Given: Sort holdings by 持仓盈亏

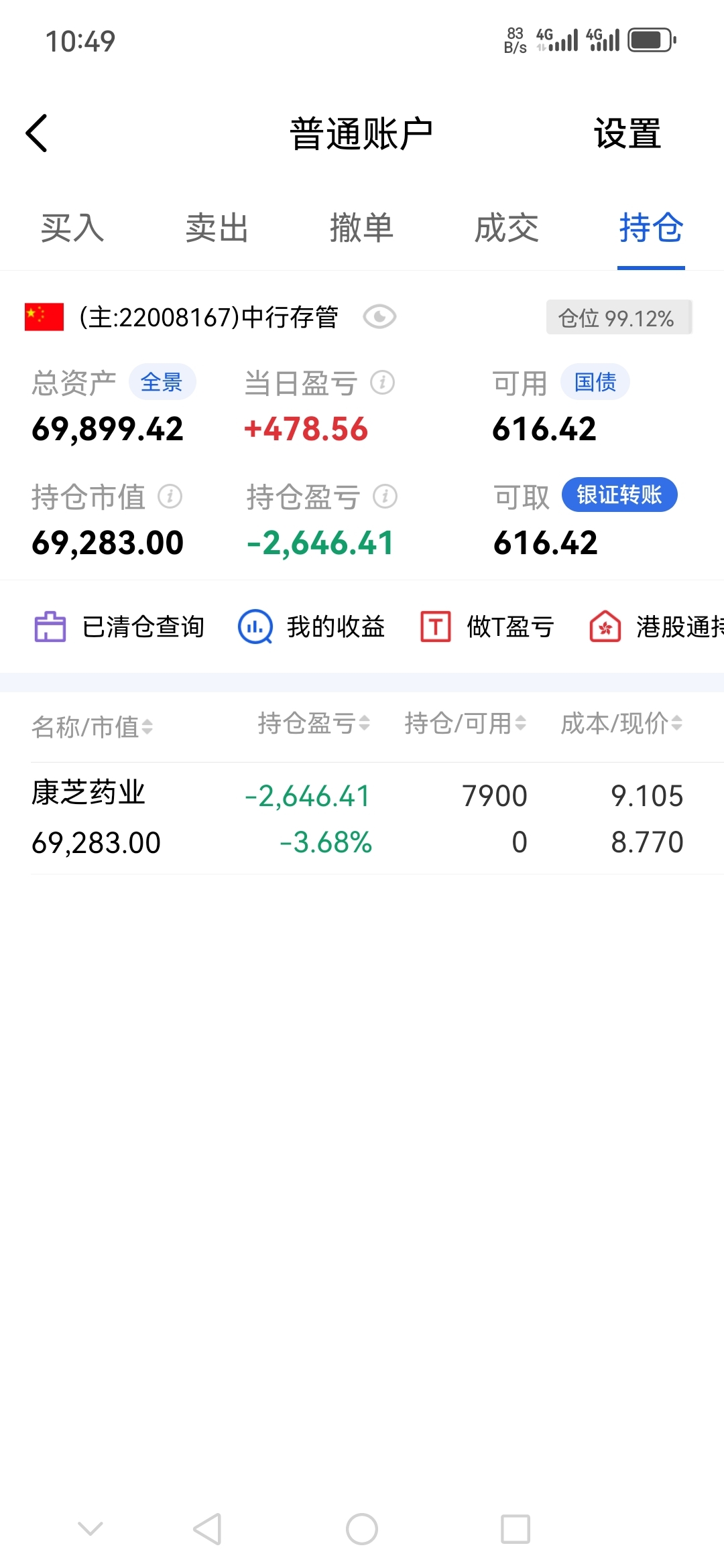Looking at the screenshot, I should point(314,724).
